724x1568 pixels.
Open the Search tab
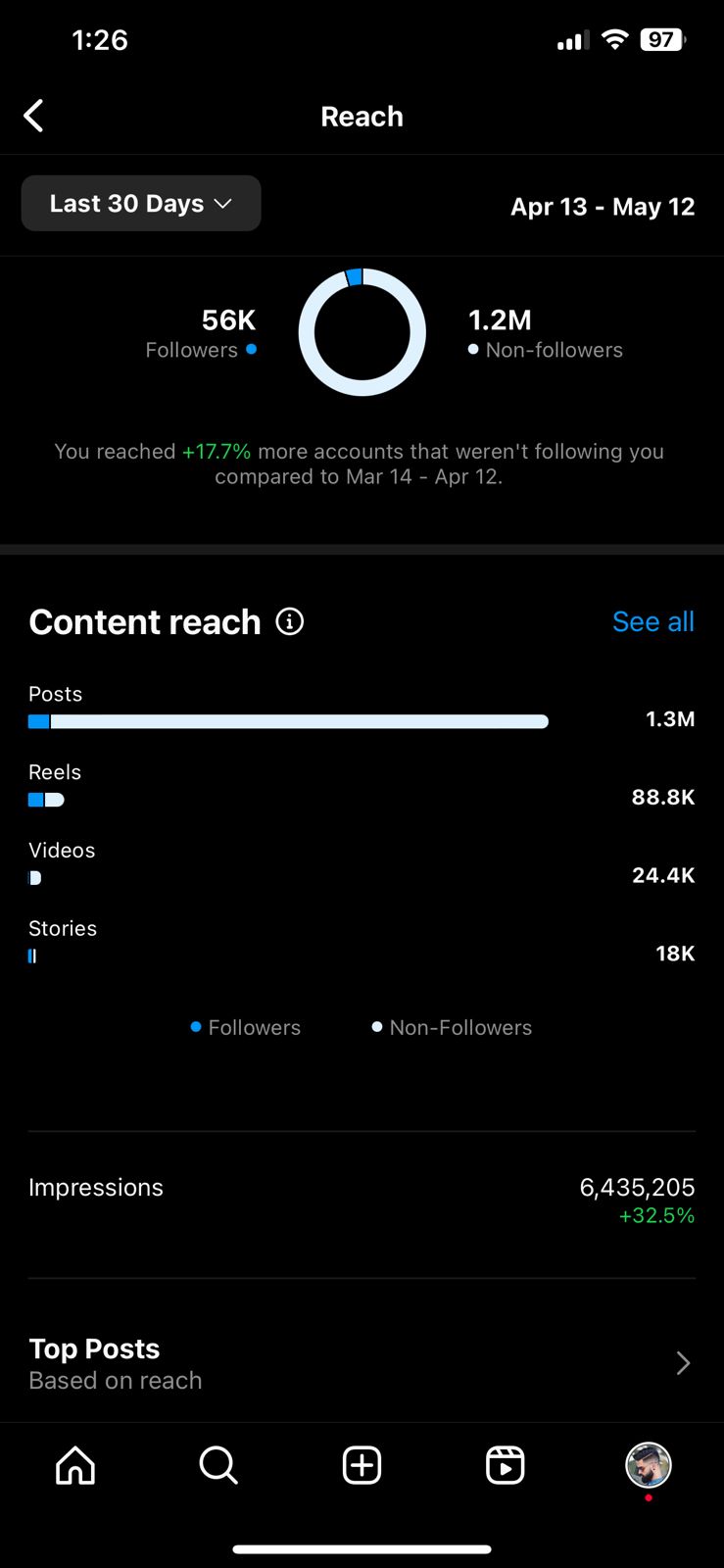coord(218,1466)
